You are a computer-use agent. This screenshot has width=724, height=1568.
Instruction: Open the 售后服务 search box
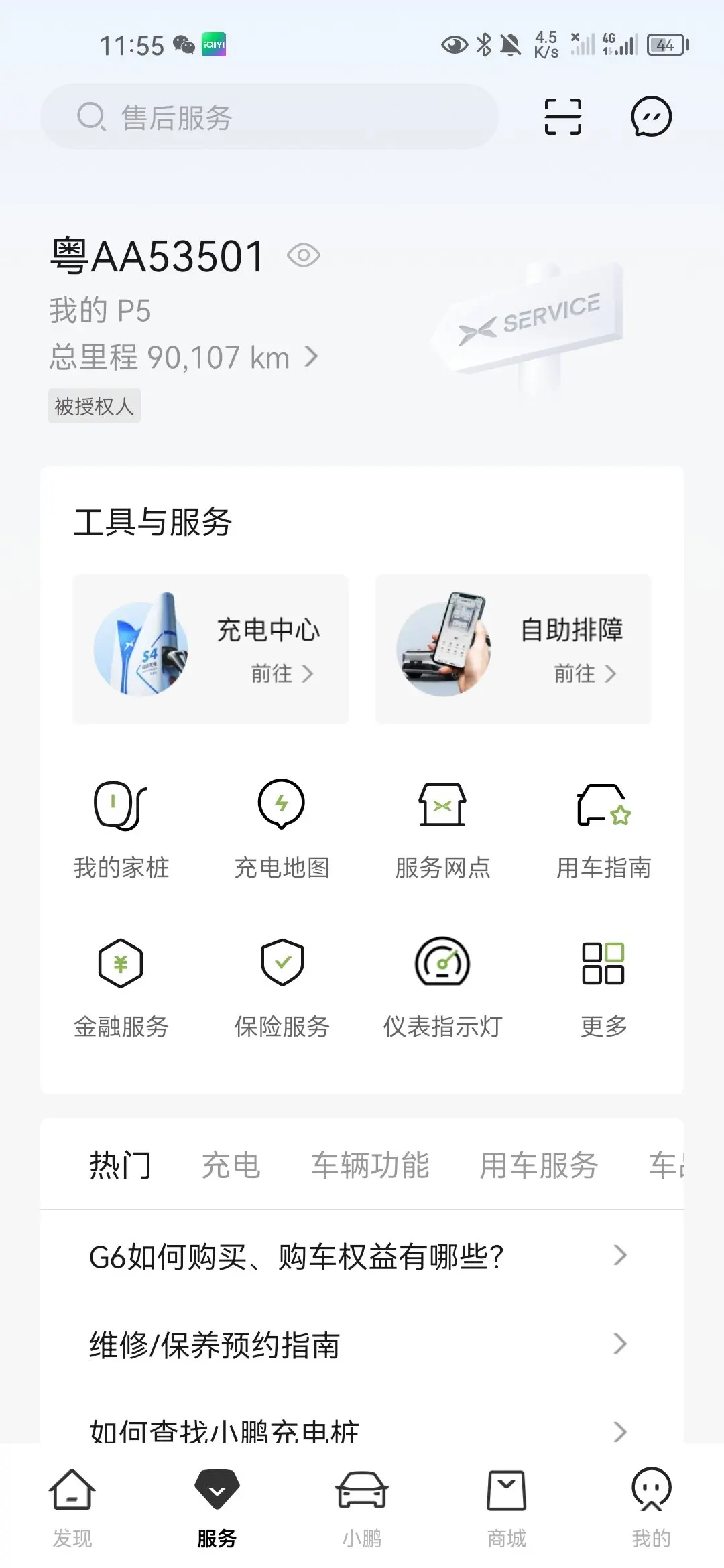268,117
